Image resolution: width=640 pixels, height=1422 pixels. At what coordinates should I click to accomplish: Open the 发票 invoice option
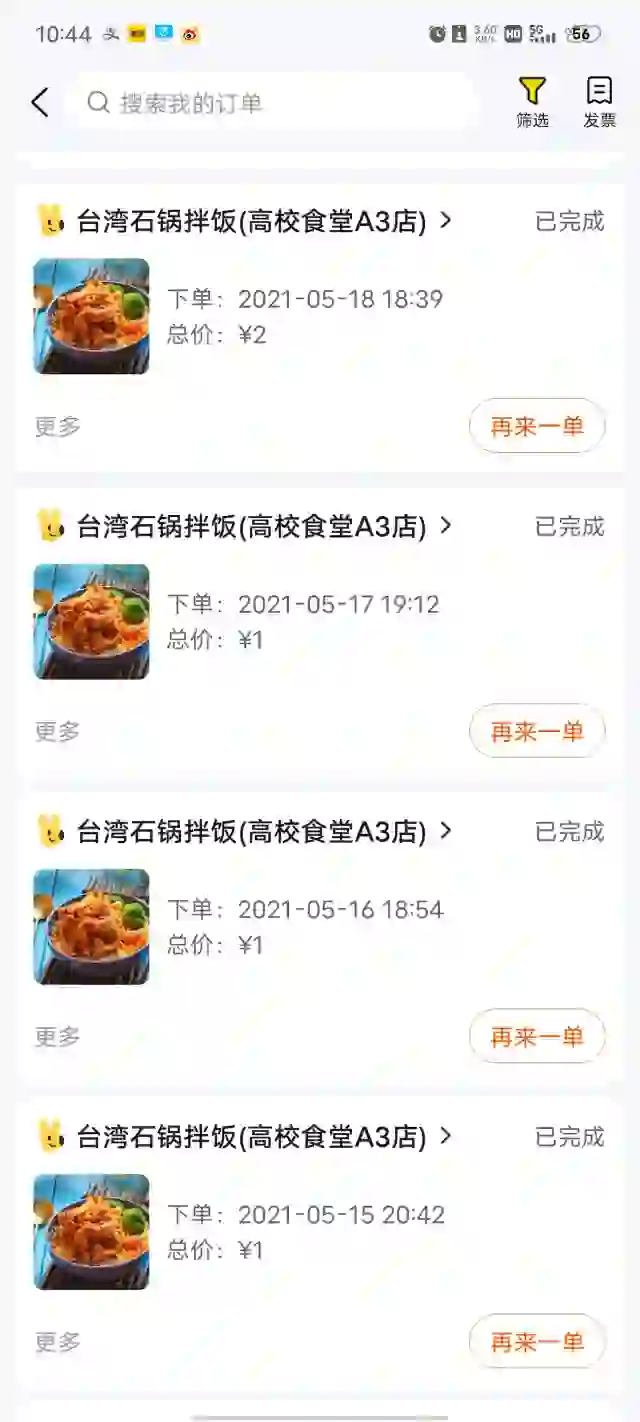coord(599,102)
